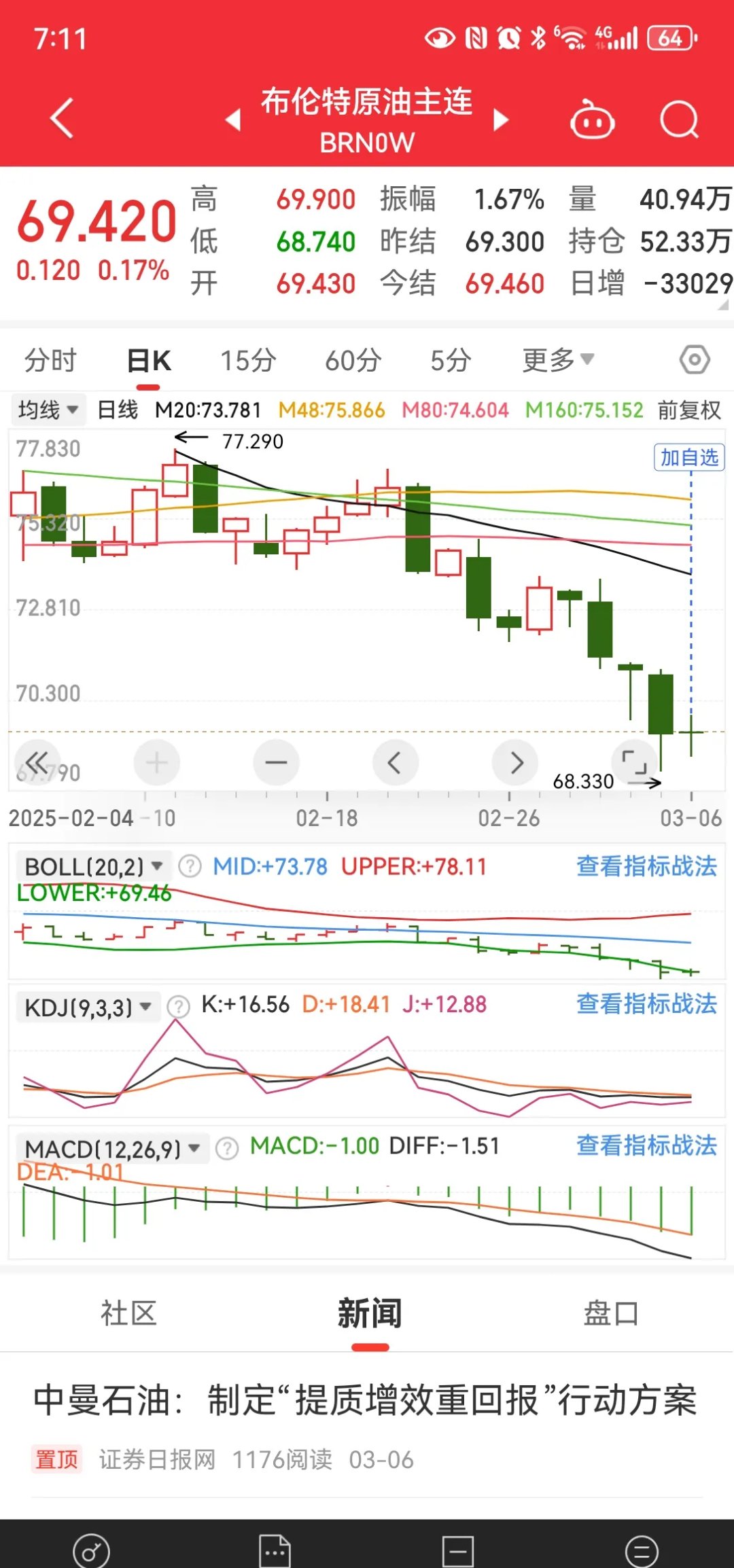Select the 15分 chart period
Image resolution: width=734 pixels, height=1568 pixels.
coord(248,361)
